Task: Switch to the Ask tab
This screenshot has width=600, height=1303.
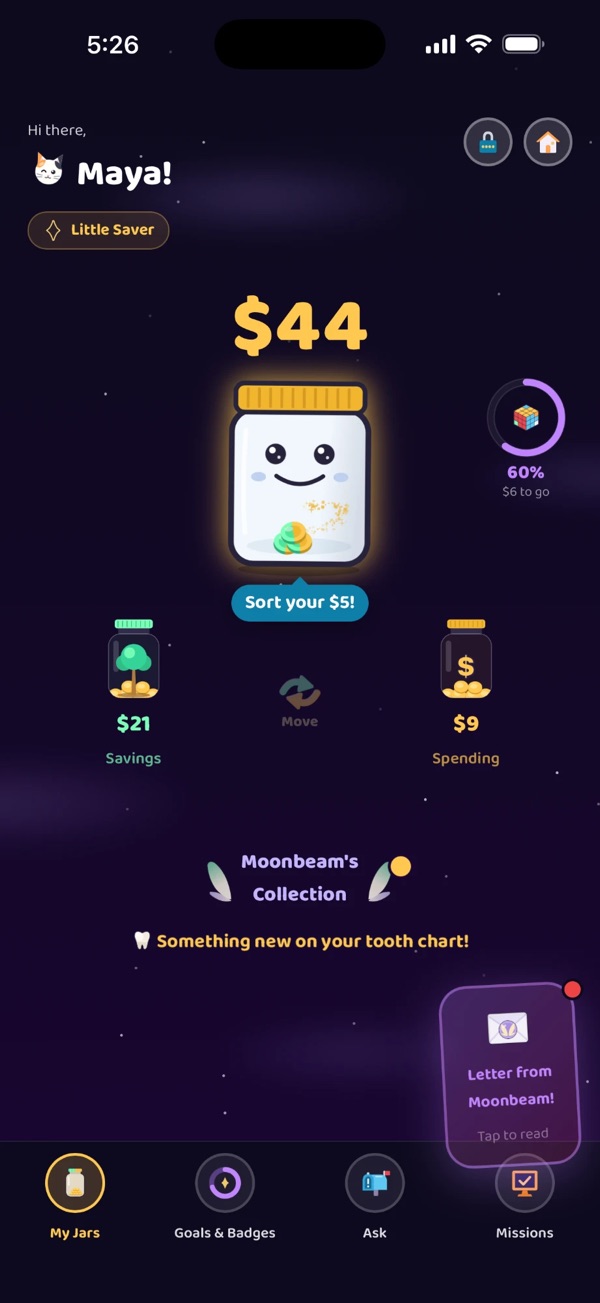Action: 375,1197
